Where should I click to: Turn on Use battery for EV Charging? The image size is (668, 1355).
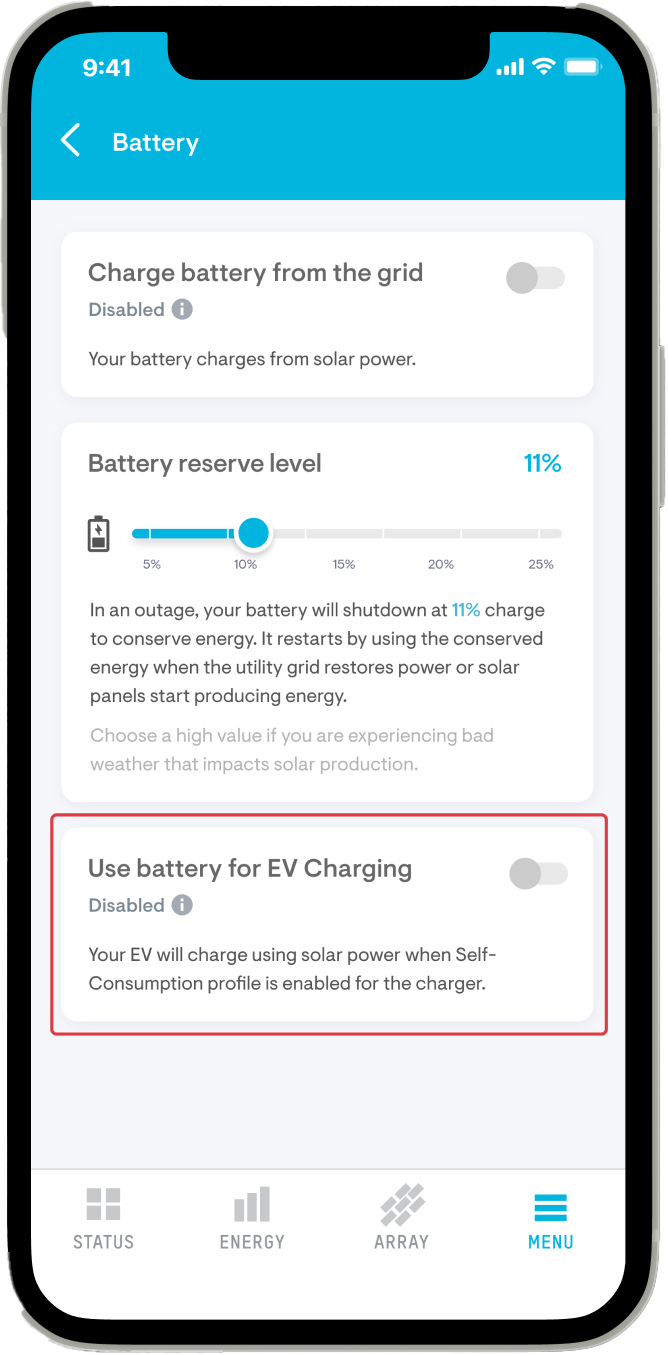tap(538, 874)
